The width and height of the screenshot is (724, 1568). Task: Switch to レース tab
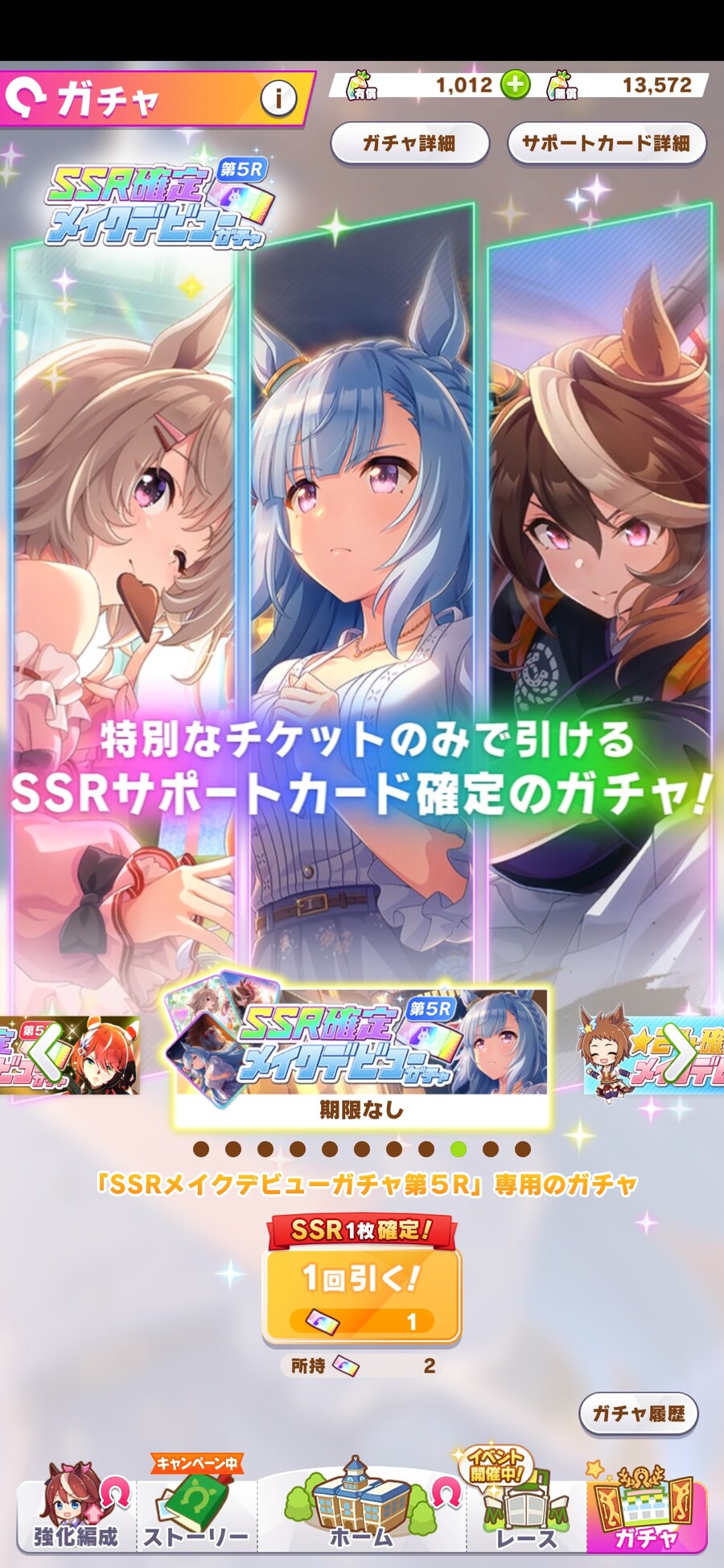click(524, 1508)
